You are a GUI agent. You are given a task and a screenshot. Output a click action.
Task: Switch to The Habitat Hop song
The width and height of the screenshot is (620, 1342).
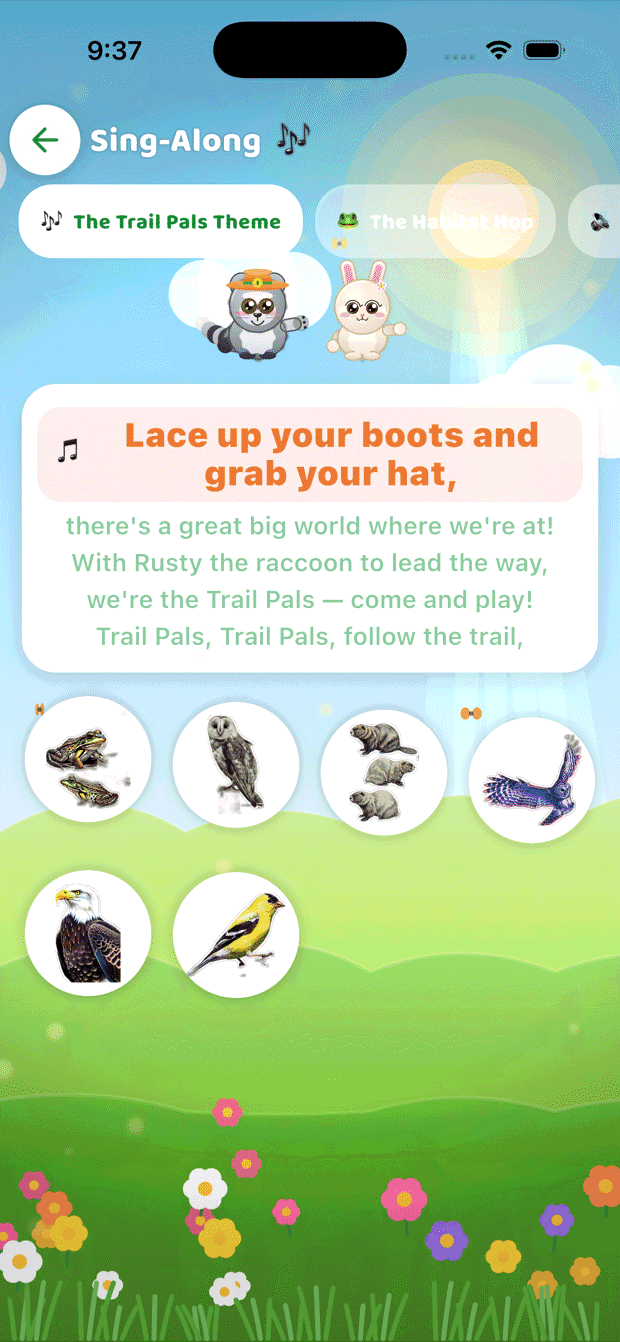point(435,221)
